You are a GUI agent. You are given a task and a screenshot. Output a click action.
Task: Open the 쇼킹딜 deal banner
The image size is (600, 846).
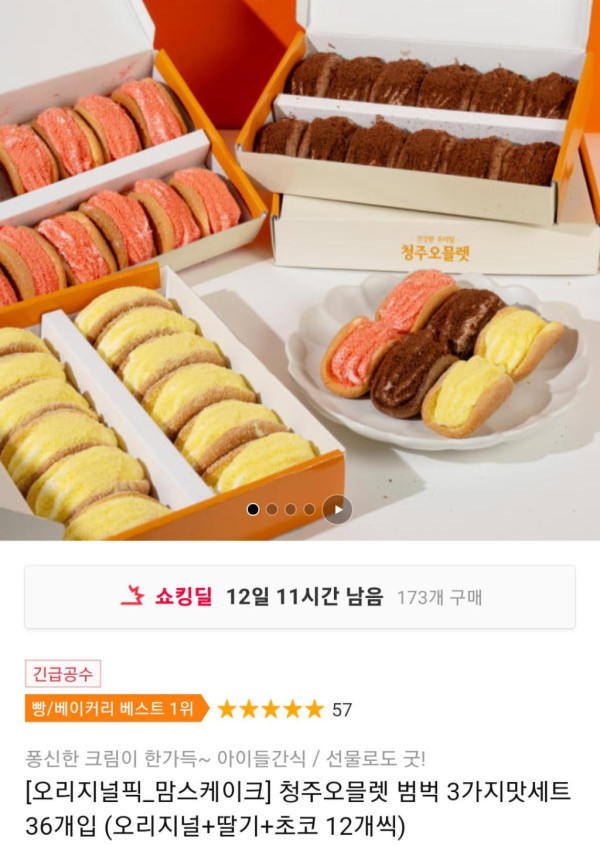(300, 597)
